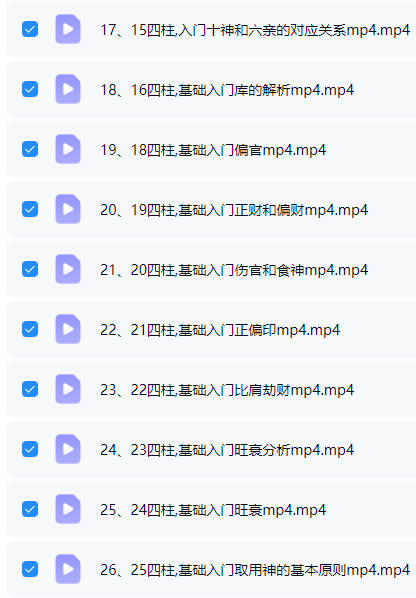This screenshot has width=416, height=598.
Task: Uncheck the checkbox for file 17、15四柱
Action: click(30, 29)
